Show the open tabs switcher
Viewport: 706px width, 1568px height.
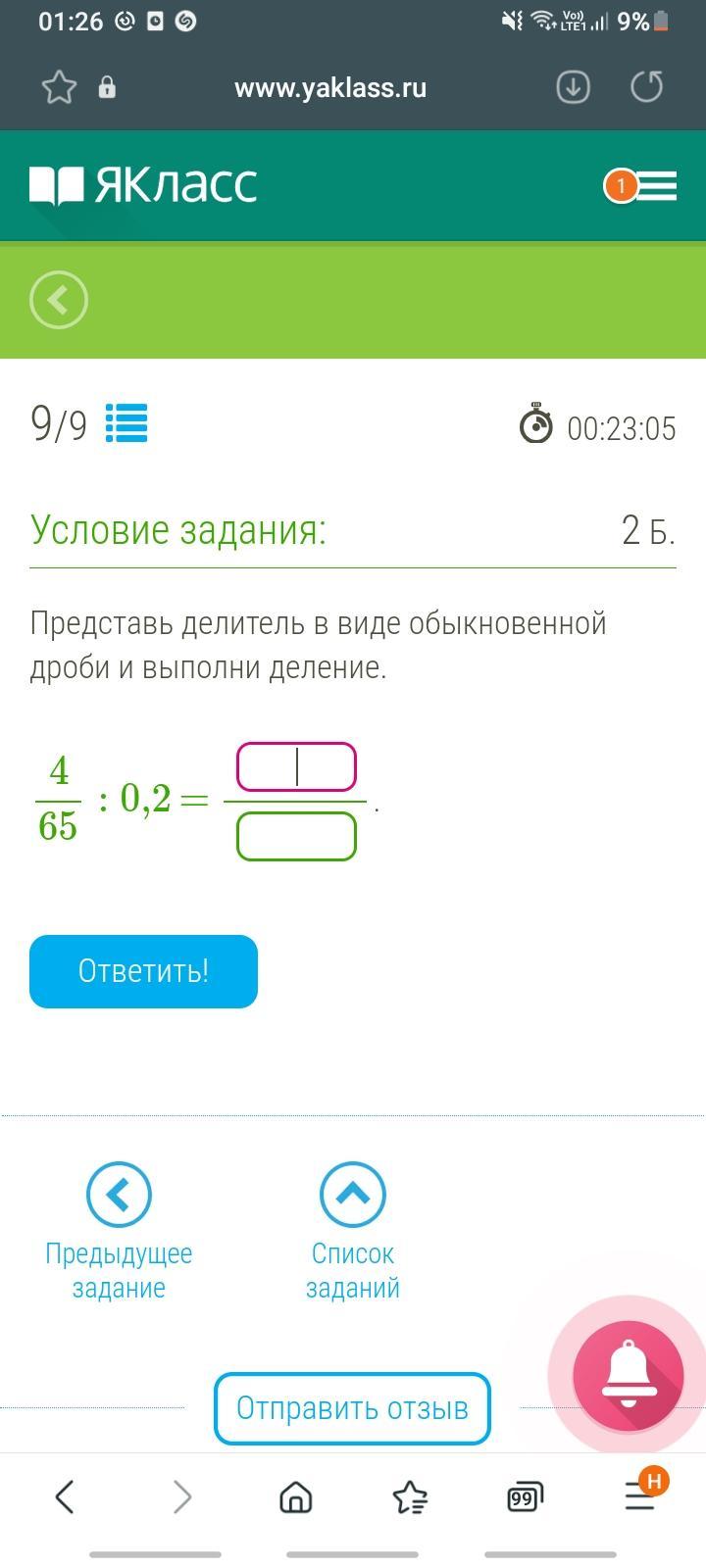[526, 1496]
